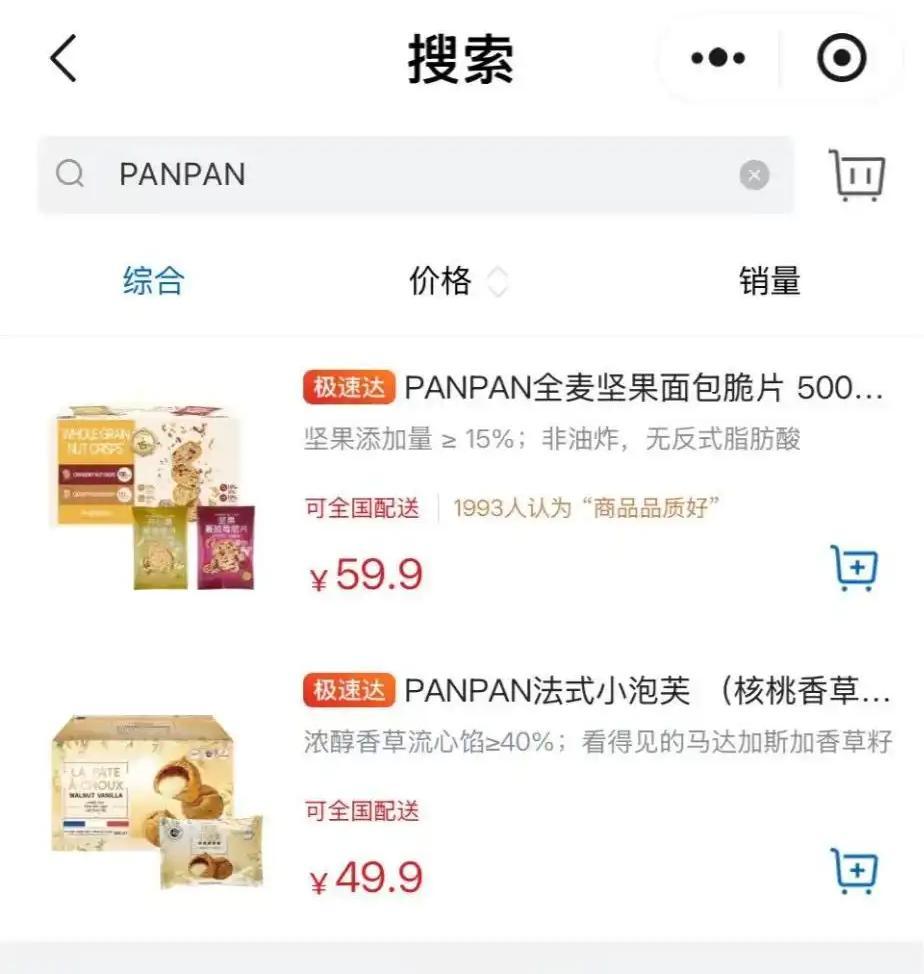Open the shopping cart
924x974 pixels.
(858, 176)
